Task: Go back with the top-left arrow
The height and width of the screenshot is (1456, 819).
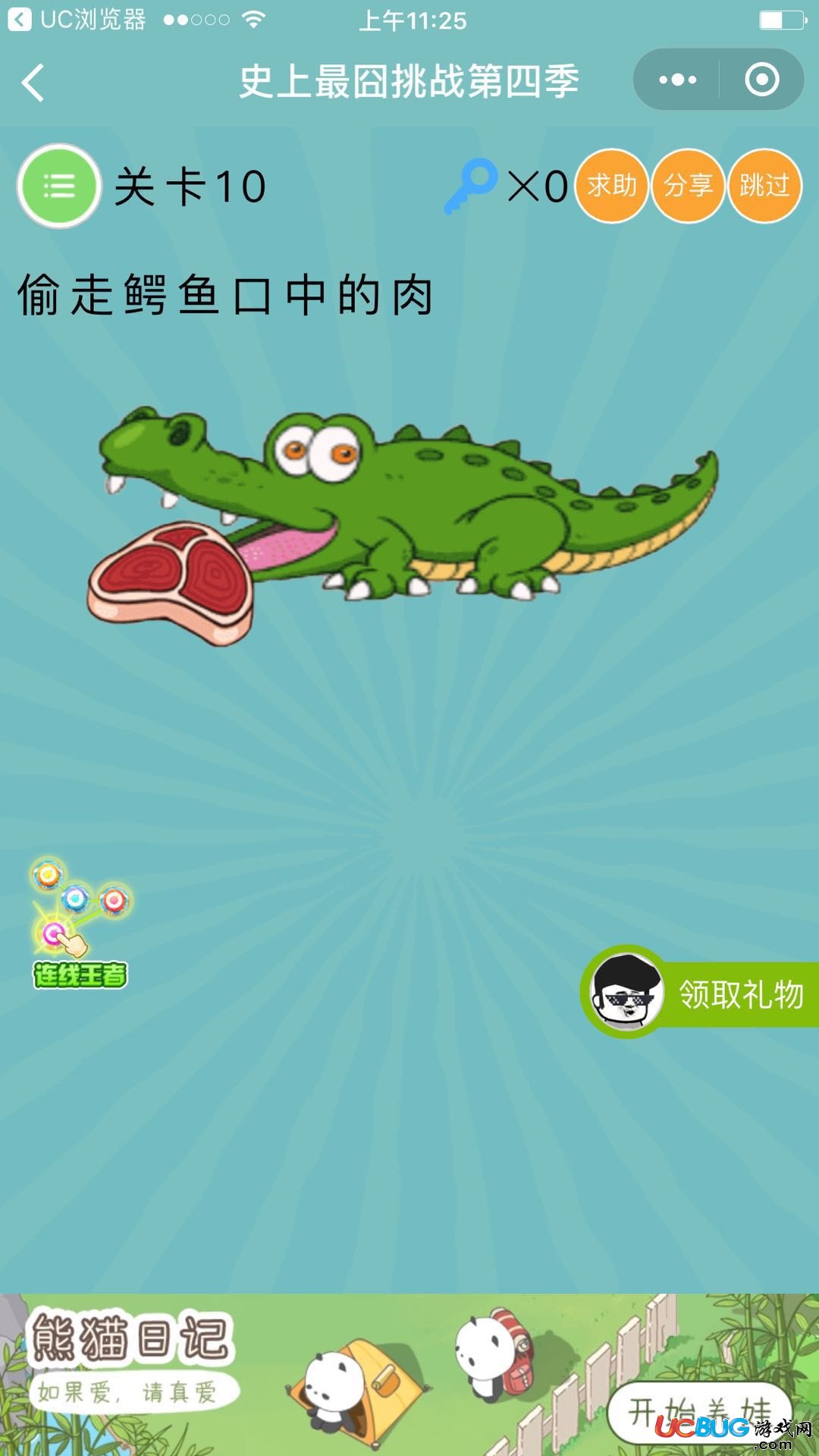Action: pyautogui.click(x=33, y=82)
